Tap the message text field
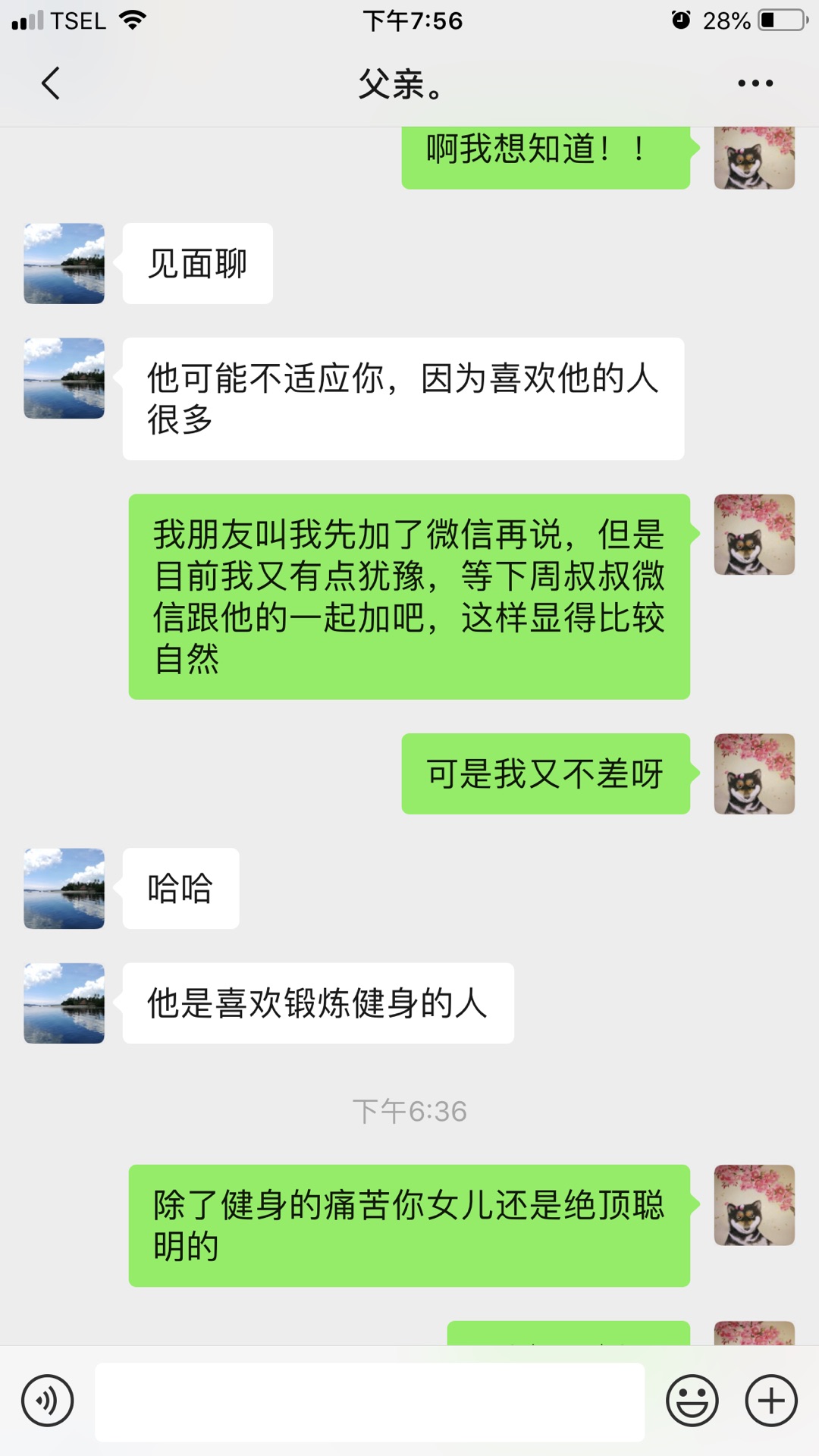Screen dimensions: 819x1456 (369, 1401)
